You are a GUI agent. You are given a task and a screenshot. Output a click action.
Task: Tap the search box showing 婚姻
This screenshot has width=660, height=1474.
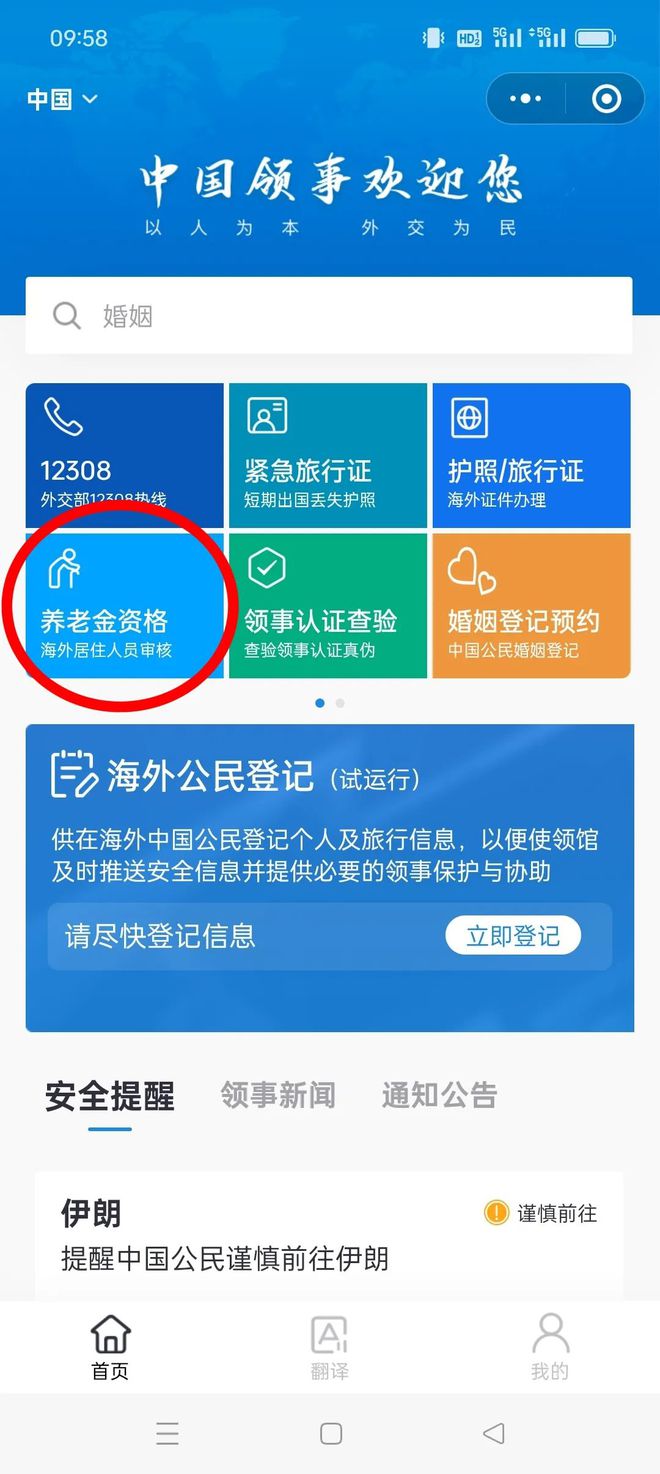[329, 316]
